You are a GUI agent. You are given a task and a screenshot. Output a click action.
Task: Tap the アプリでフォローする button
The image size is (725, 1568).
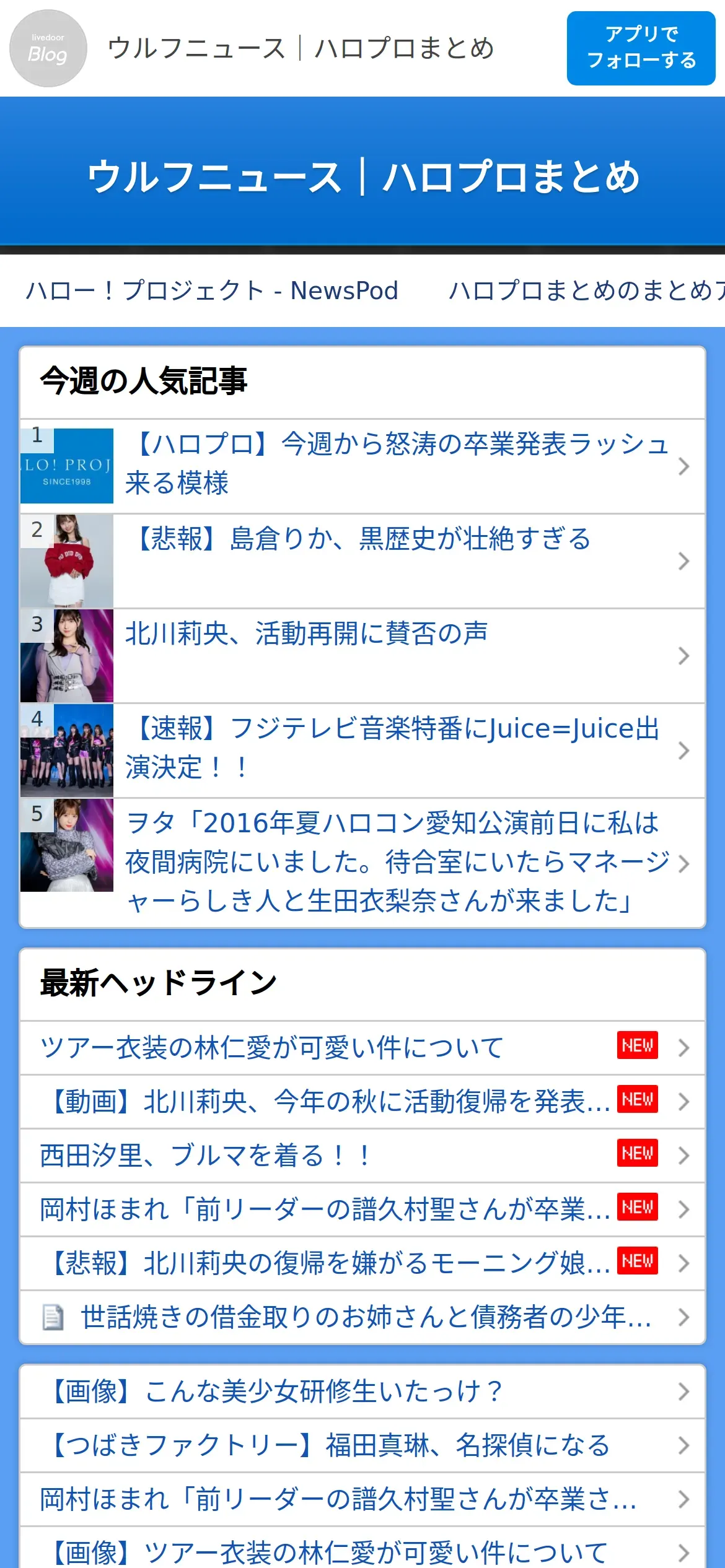pyautogui.click(x=641, y=48)
